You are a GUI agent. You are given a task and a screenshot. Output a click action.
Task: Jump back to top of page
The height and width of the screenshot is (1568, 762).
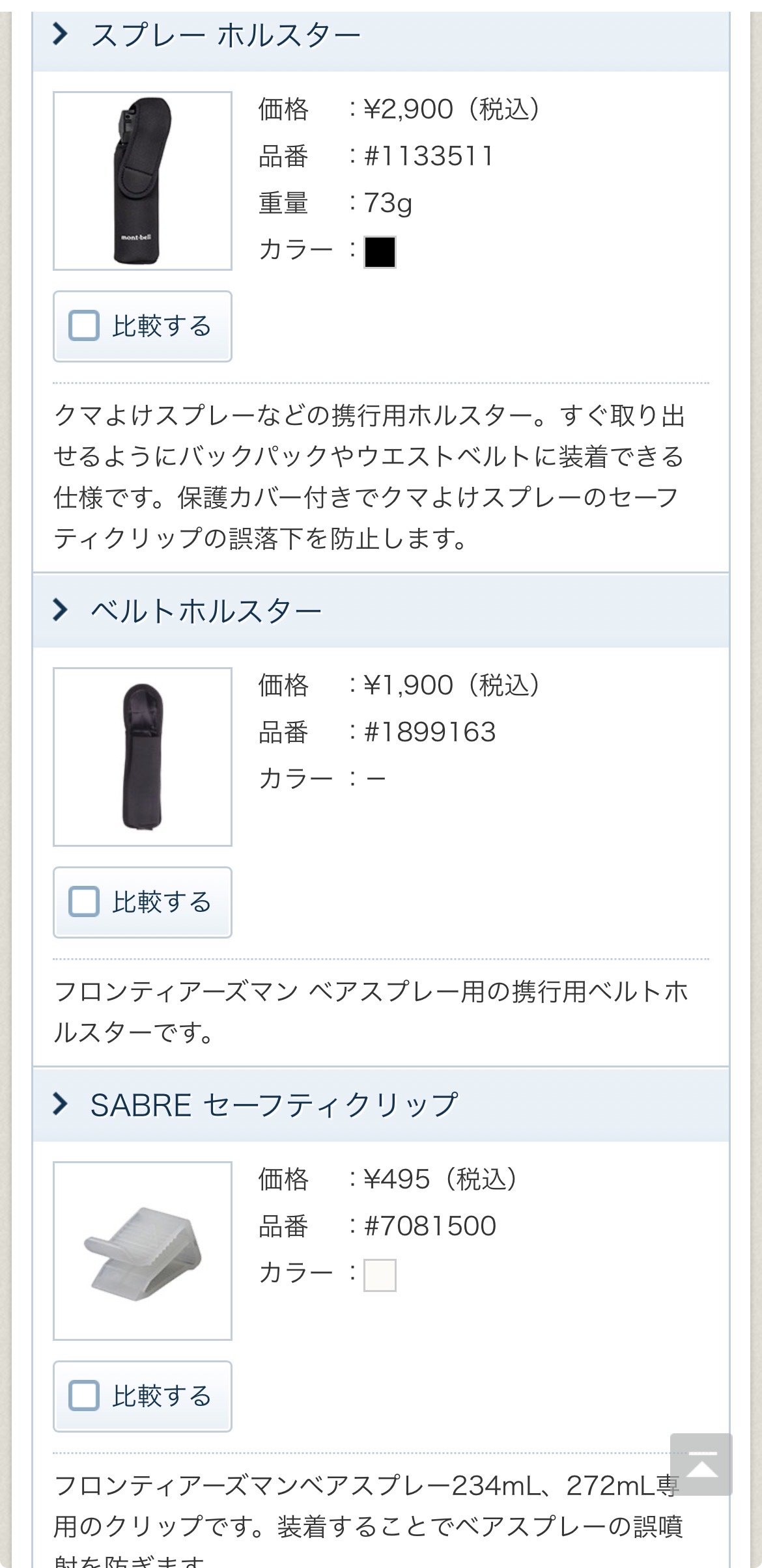(x=701, y=1465)
